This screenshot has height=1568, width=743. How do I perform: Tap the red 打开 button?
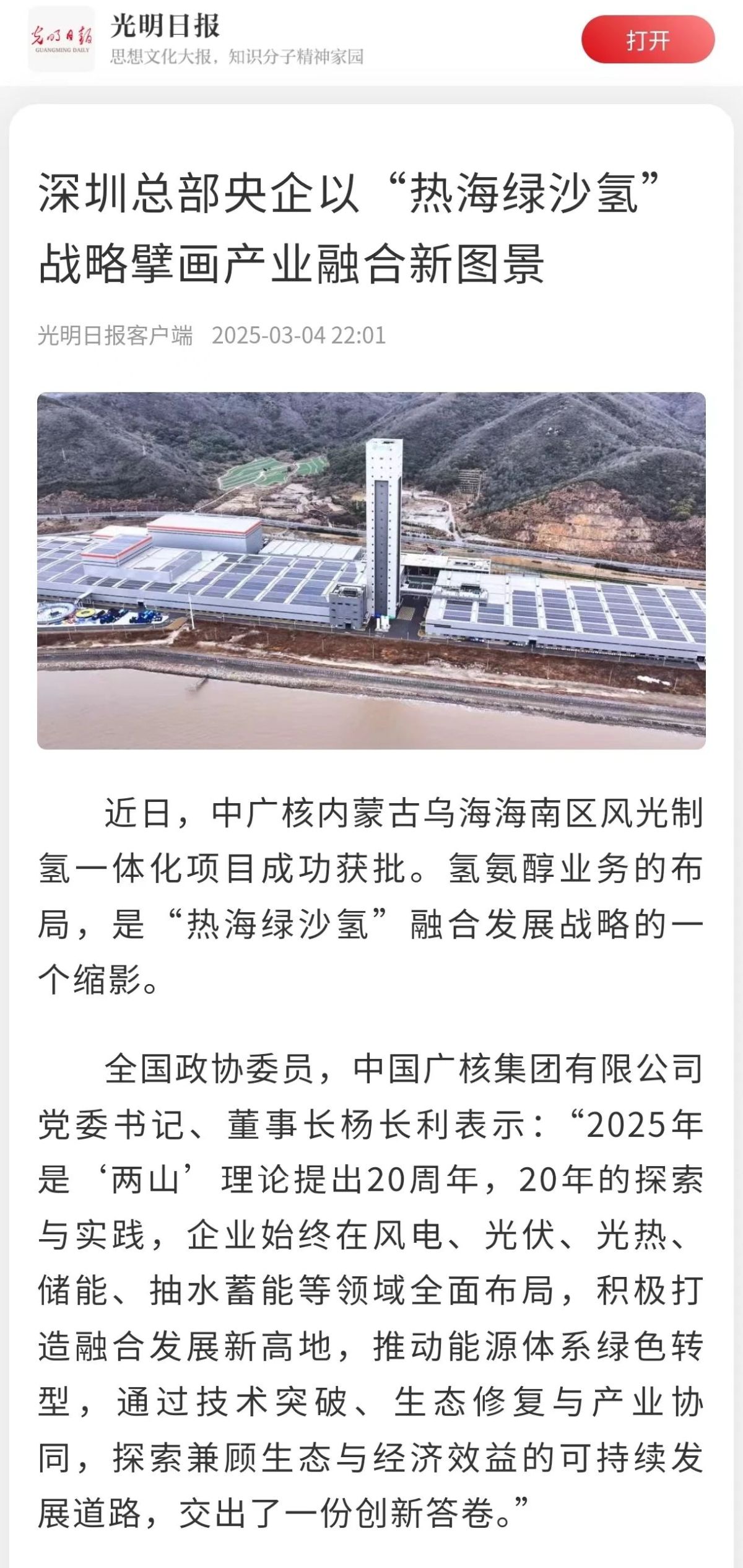[x=648, y=41]
